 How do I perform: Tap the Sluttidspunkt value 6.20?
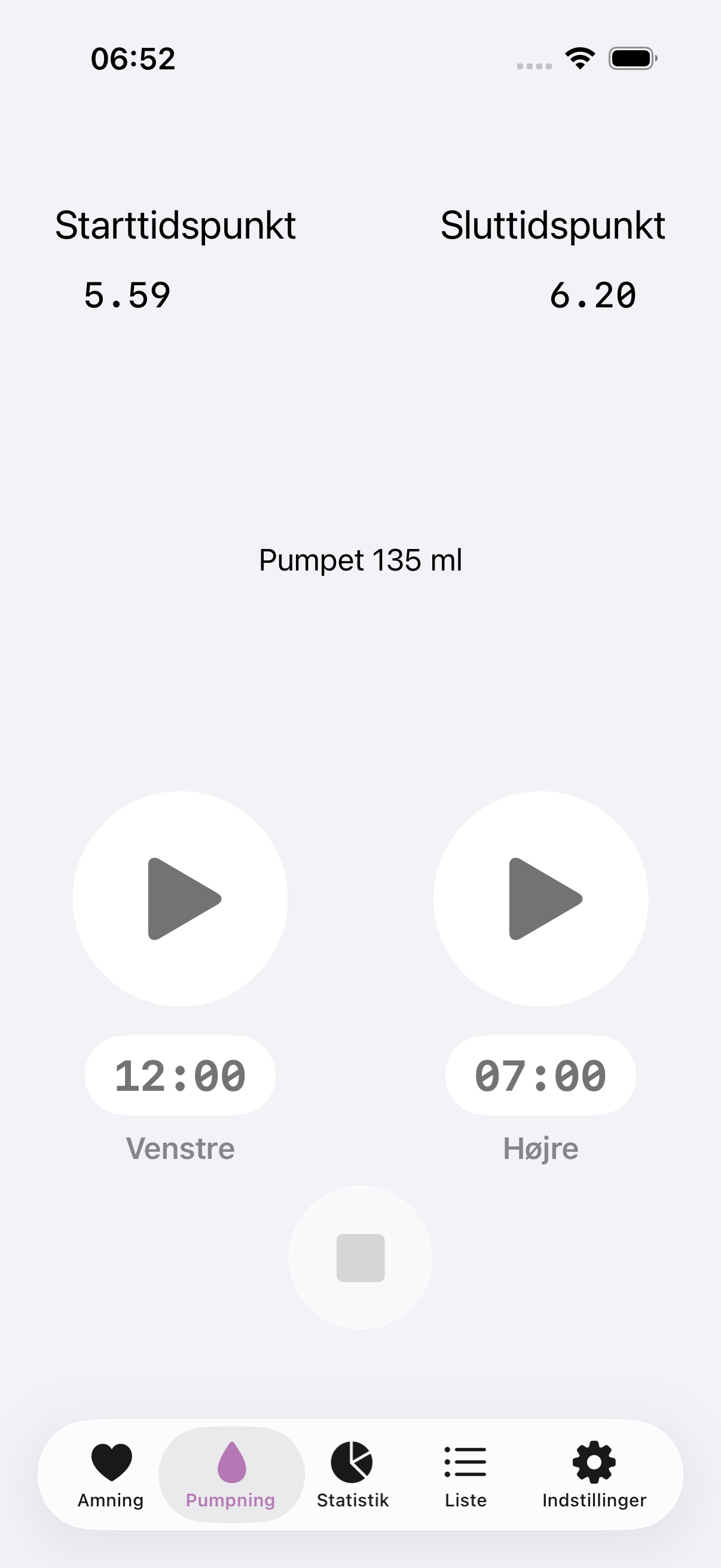[x=593, y=295]
